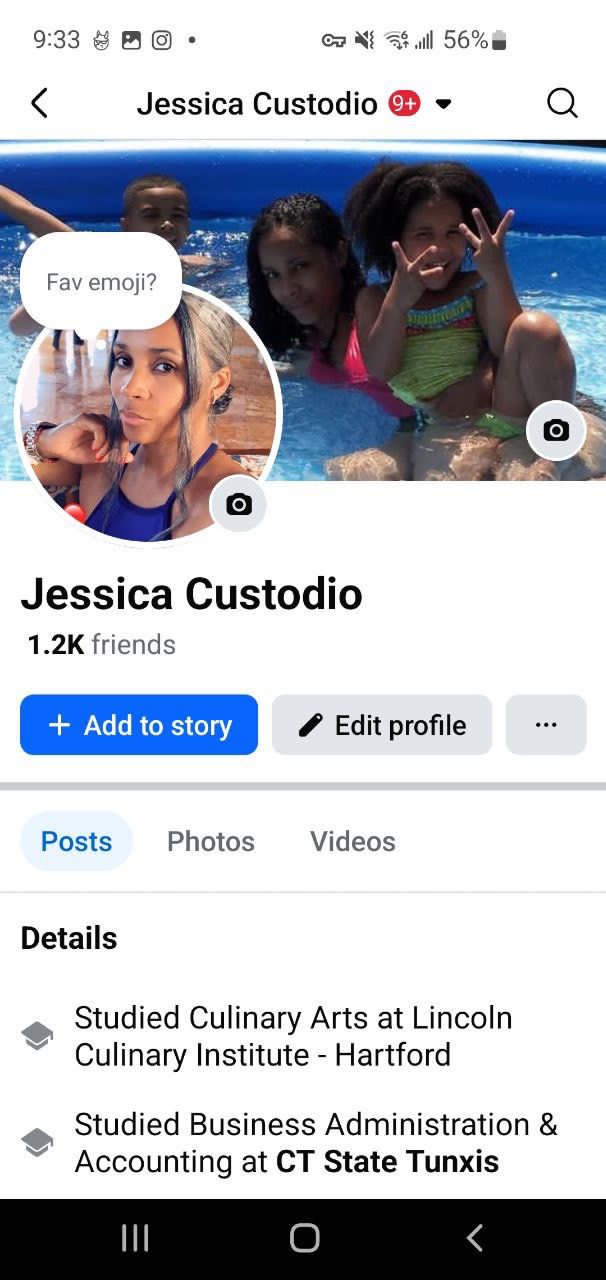Screen dimensions: 606x1280
Task: Open Edit profile
Action: click(x=382, y=725)
